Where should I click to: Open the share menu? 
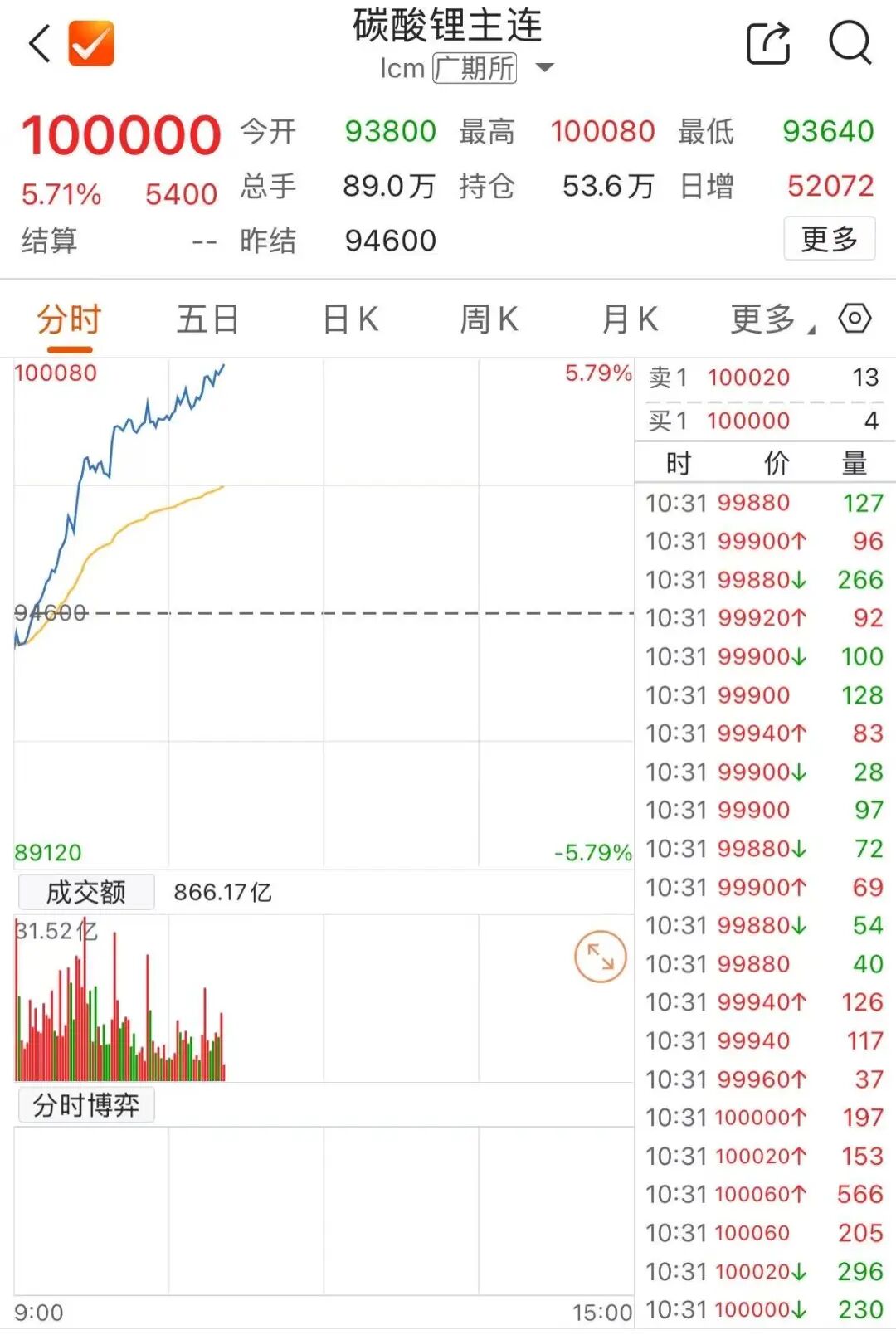[x=767, y=43]
